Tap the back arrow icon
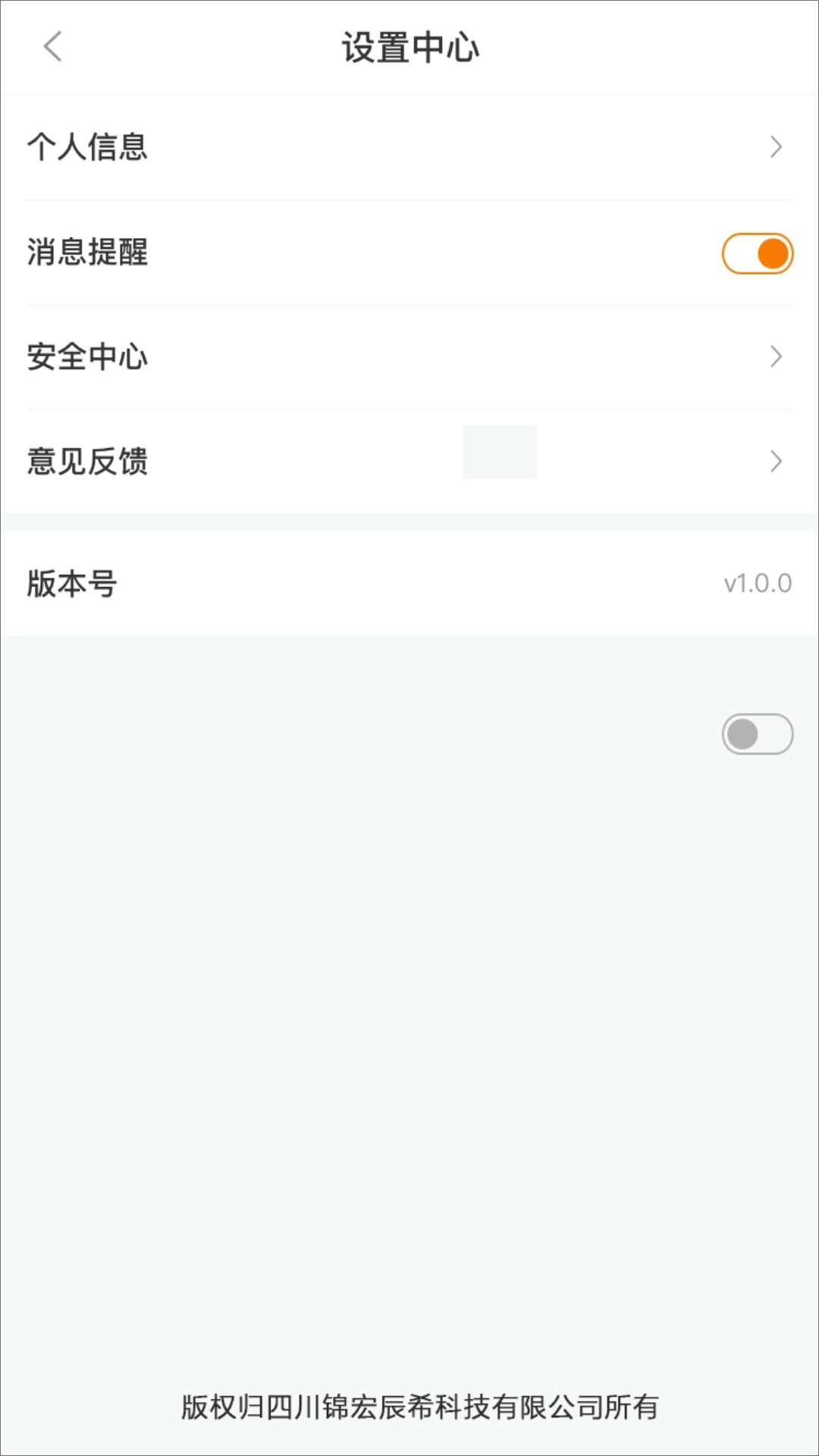 tap(52, 47)
